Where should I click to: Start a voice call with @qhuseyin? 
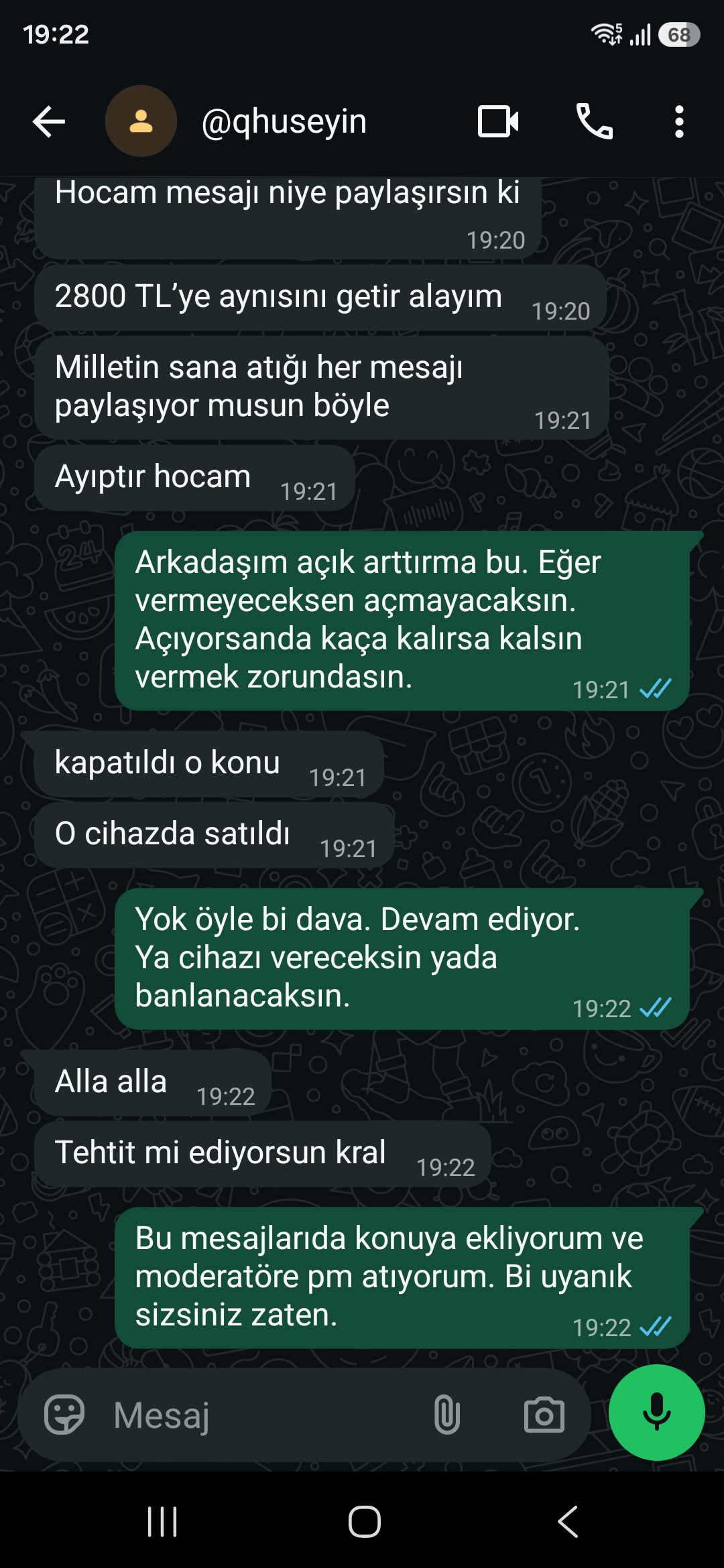595,122
